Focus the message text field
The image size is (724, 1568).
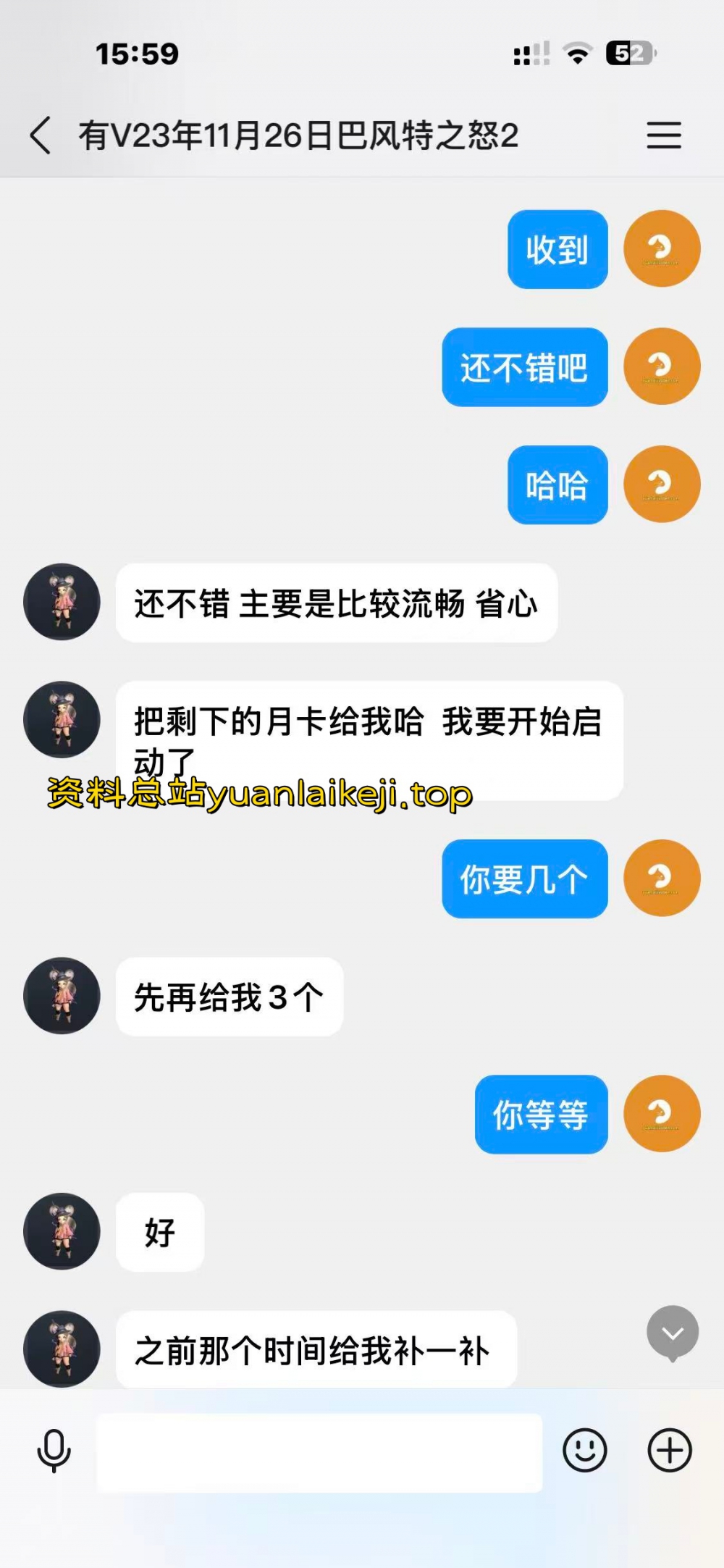coord(319,1452)
